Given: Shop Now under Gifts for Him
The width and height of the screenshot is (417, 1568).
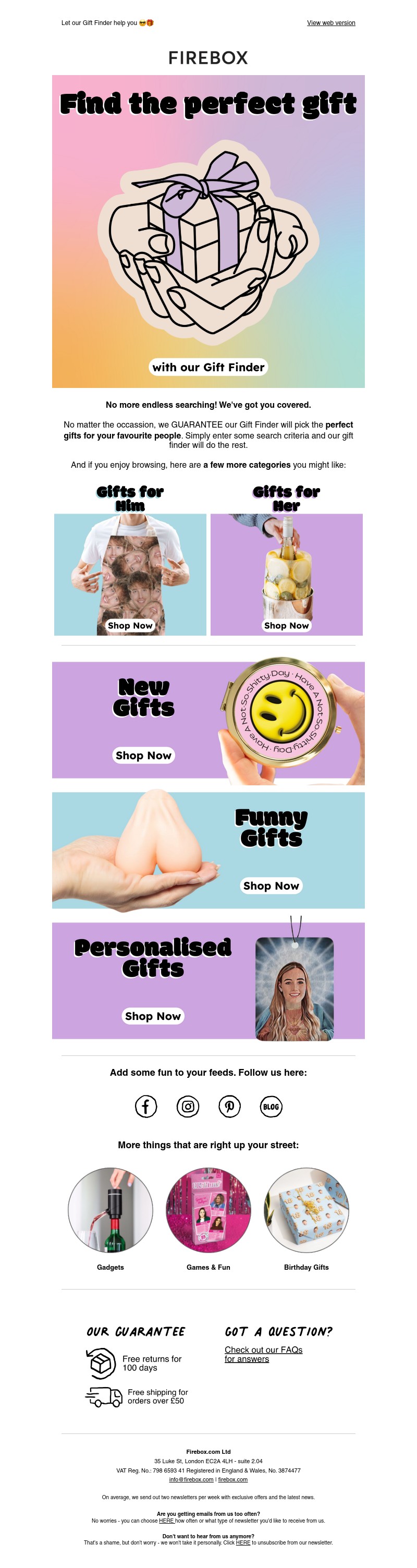Looking at the screenshot, I should click(x=130, y=625).
